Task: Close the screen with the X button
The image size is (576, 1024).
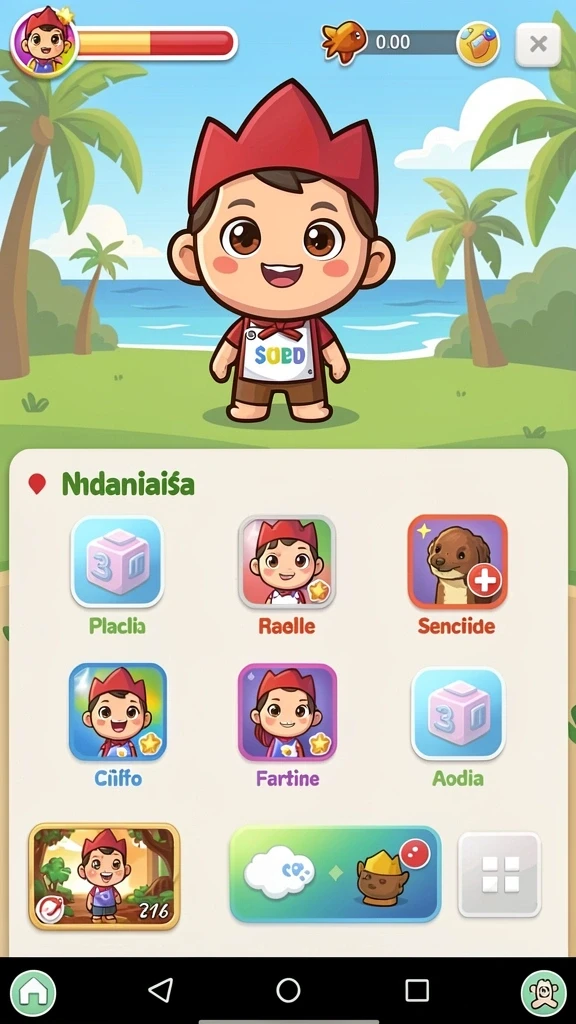Action: [538, 44]
